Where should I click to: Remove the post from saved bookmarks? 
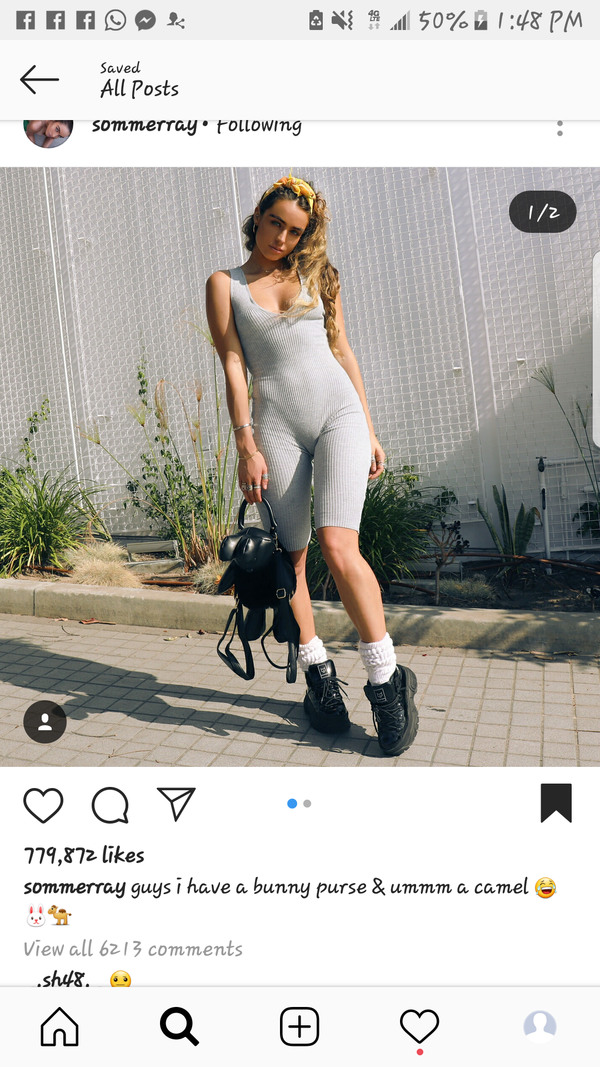point(556,803)
